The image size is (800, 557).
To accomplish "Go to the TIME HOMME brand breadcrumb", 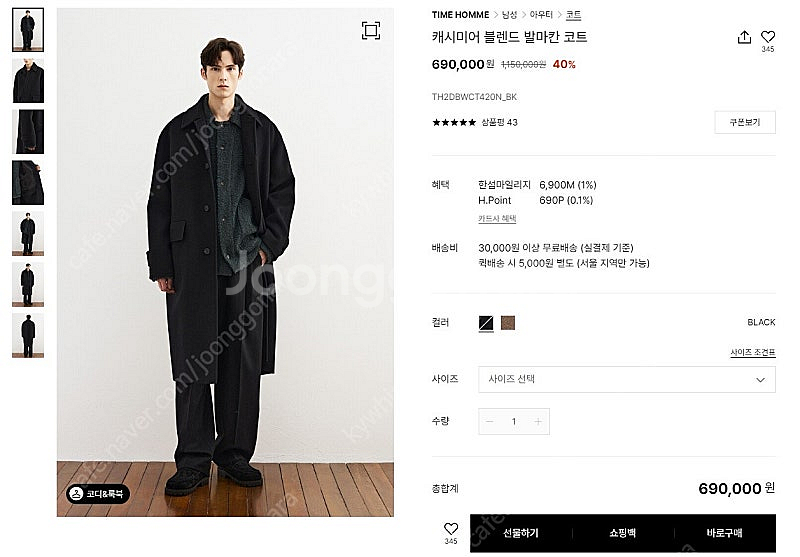I will [x=460, y=15].
